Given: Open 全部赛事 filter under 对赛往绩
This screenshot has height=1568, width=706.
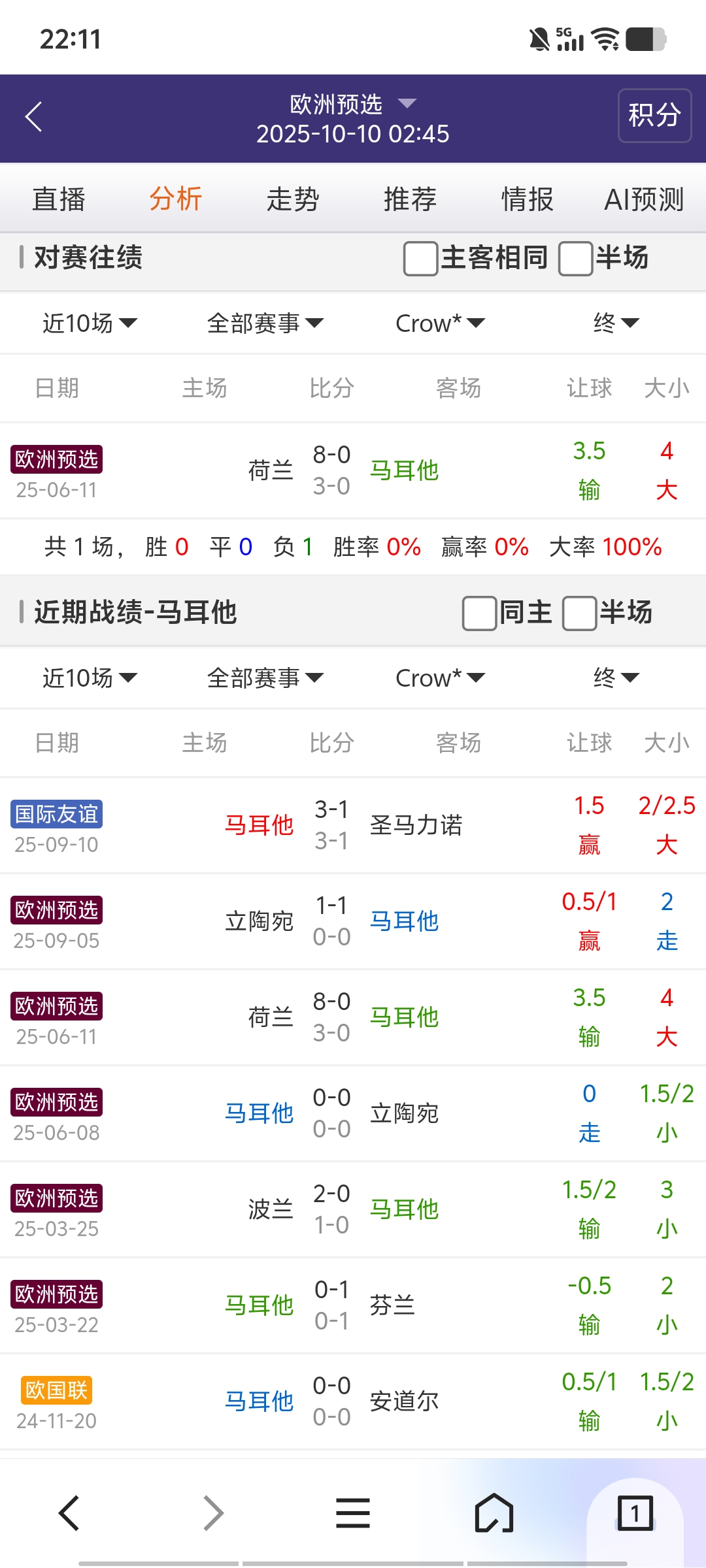Looking at the screenshot, I should pyautogui.click(x=265, y=323).
